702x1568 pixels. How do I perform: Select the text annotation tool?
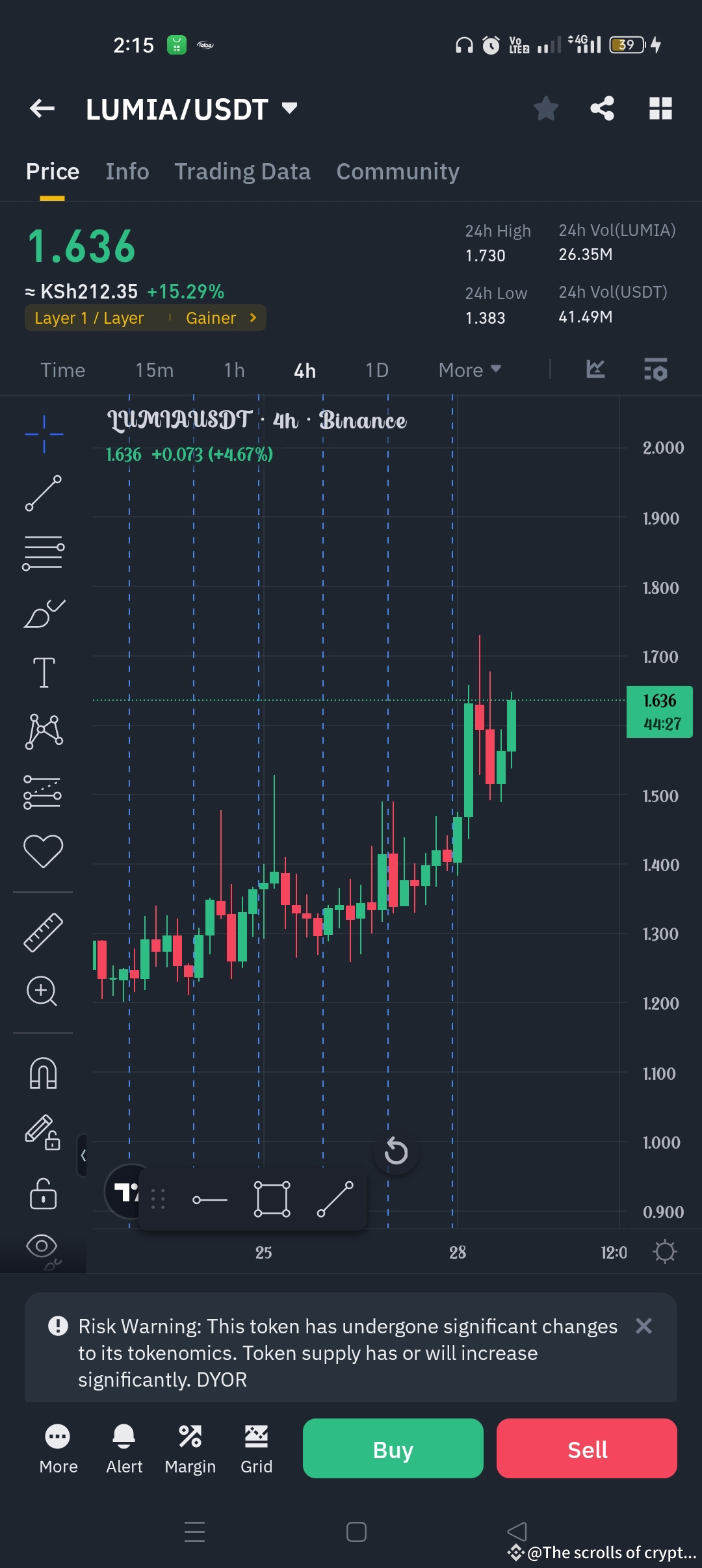(x=43, y=673)
